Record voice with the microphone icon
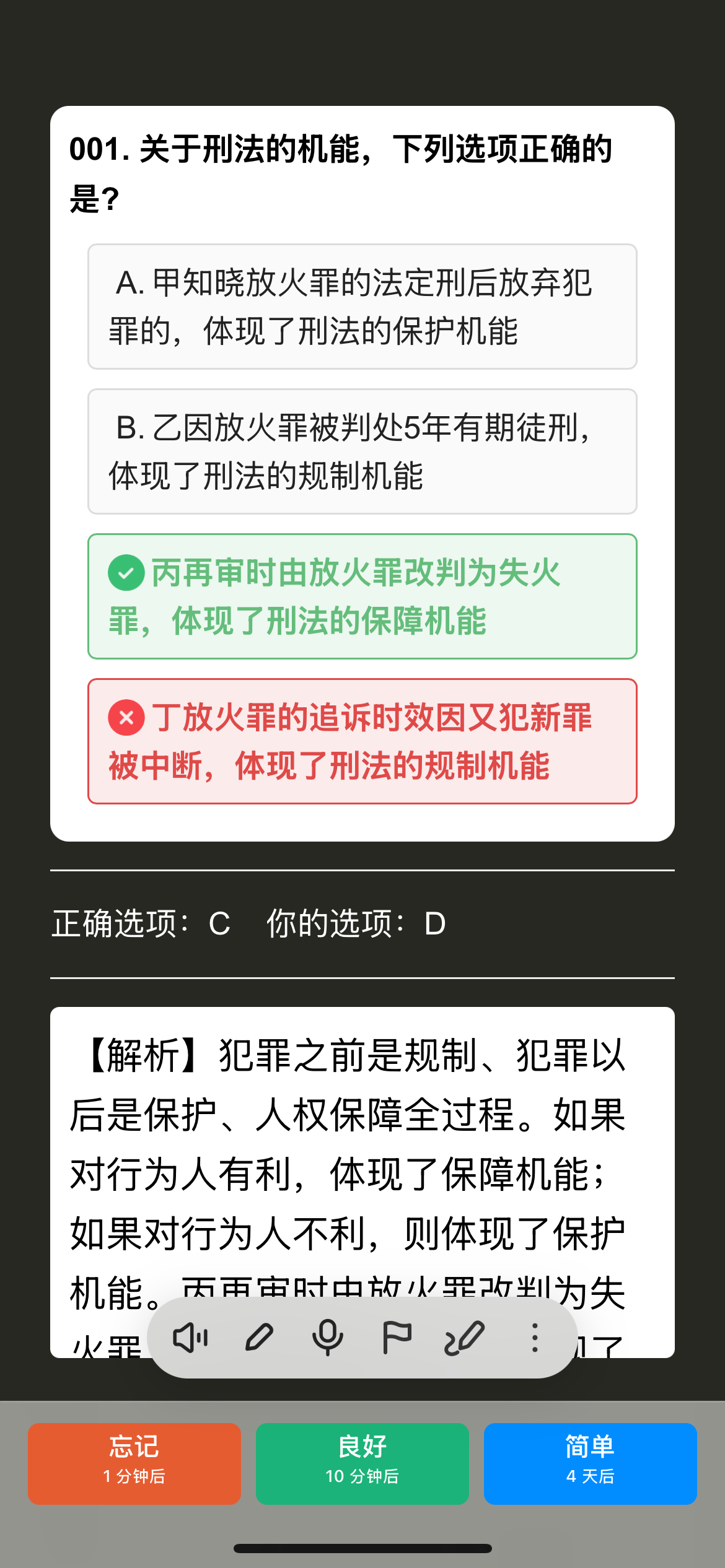This screenshot has height=1568, width=725. pos(328,1338)
